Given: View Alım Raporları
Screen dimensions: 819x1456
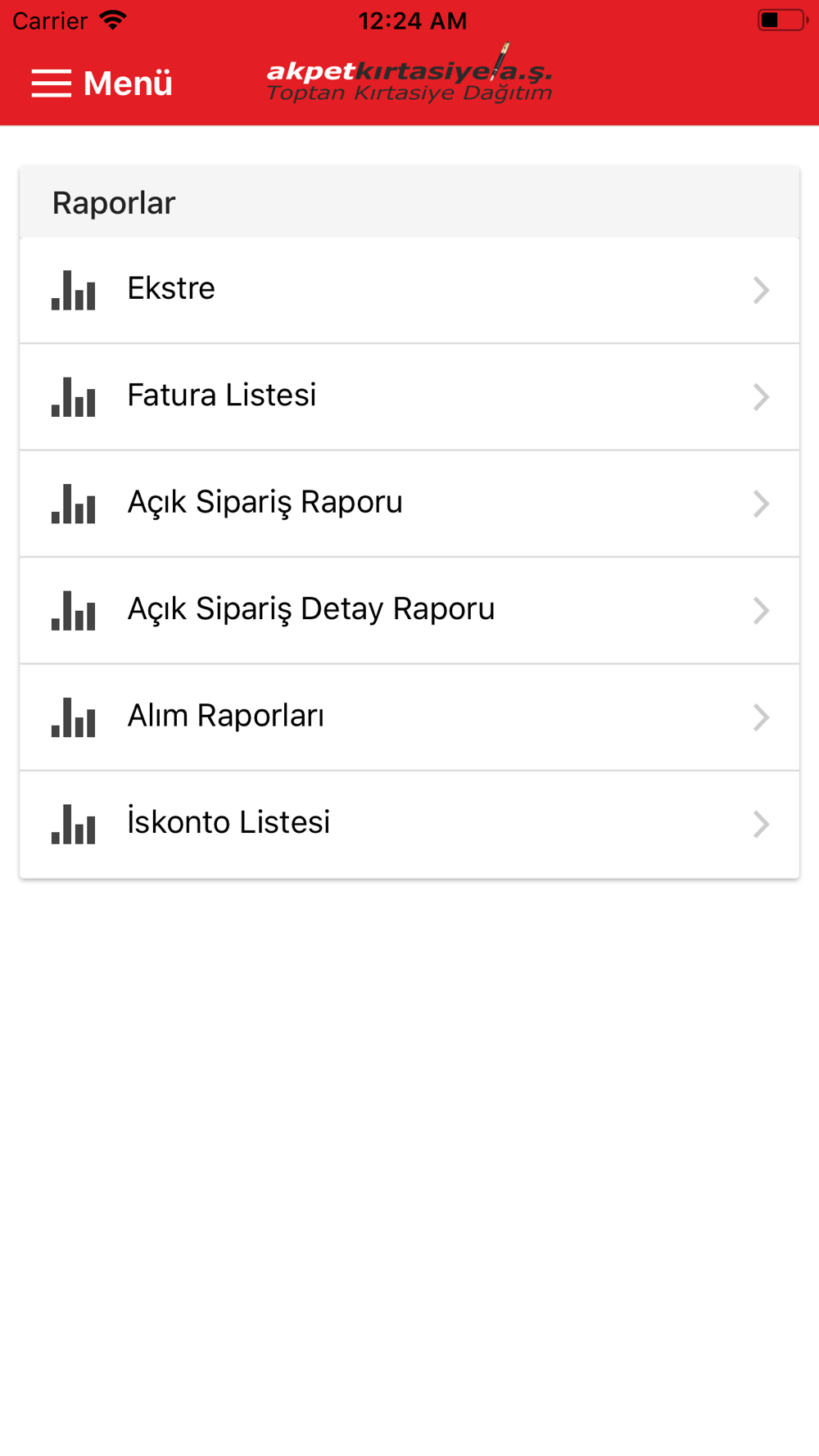Looking at the screenshot, I should point(409,717).
